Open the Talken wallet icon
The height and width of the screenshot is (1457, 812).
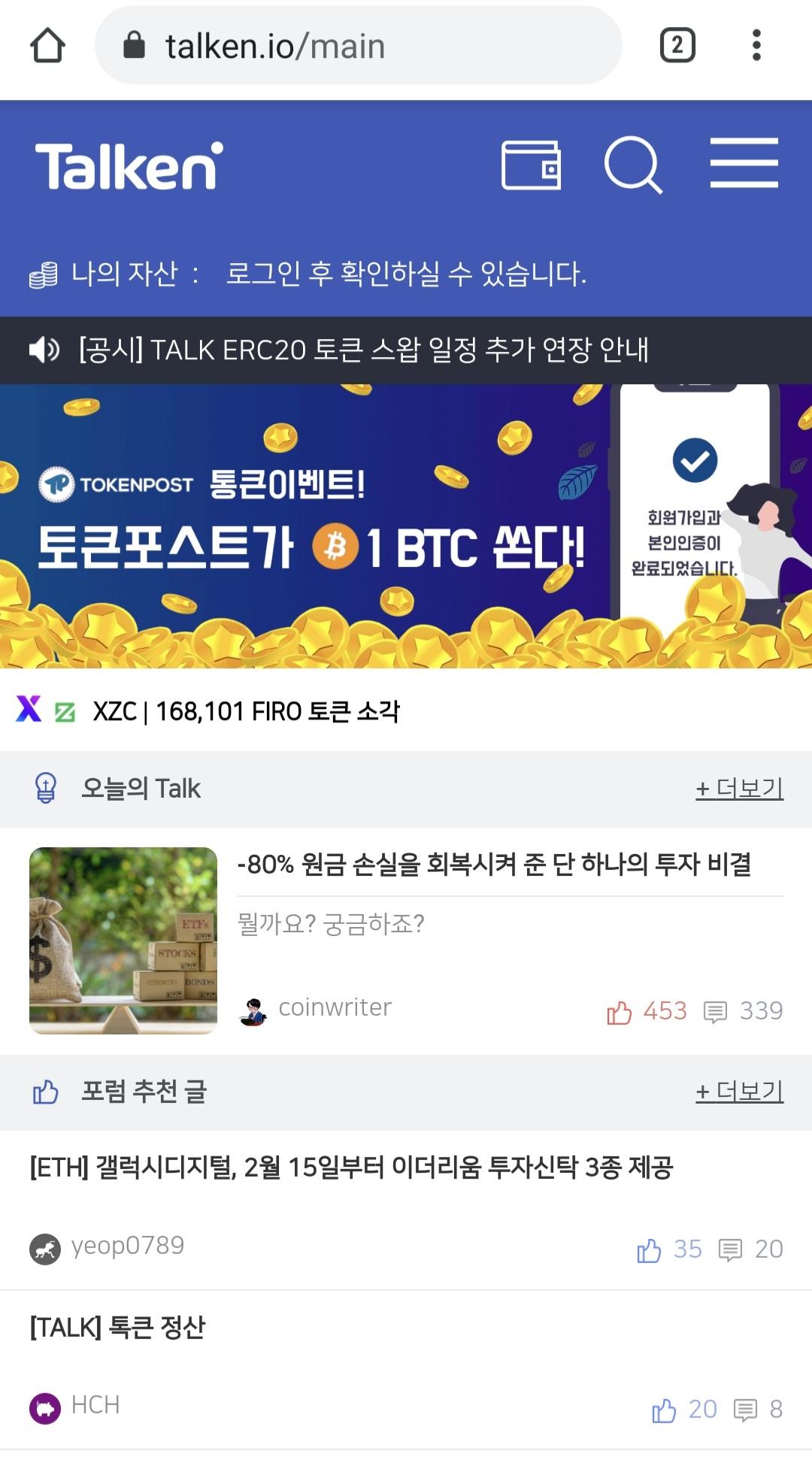coord(531,165)
